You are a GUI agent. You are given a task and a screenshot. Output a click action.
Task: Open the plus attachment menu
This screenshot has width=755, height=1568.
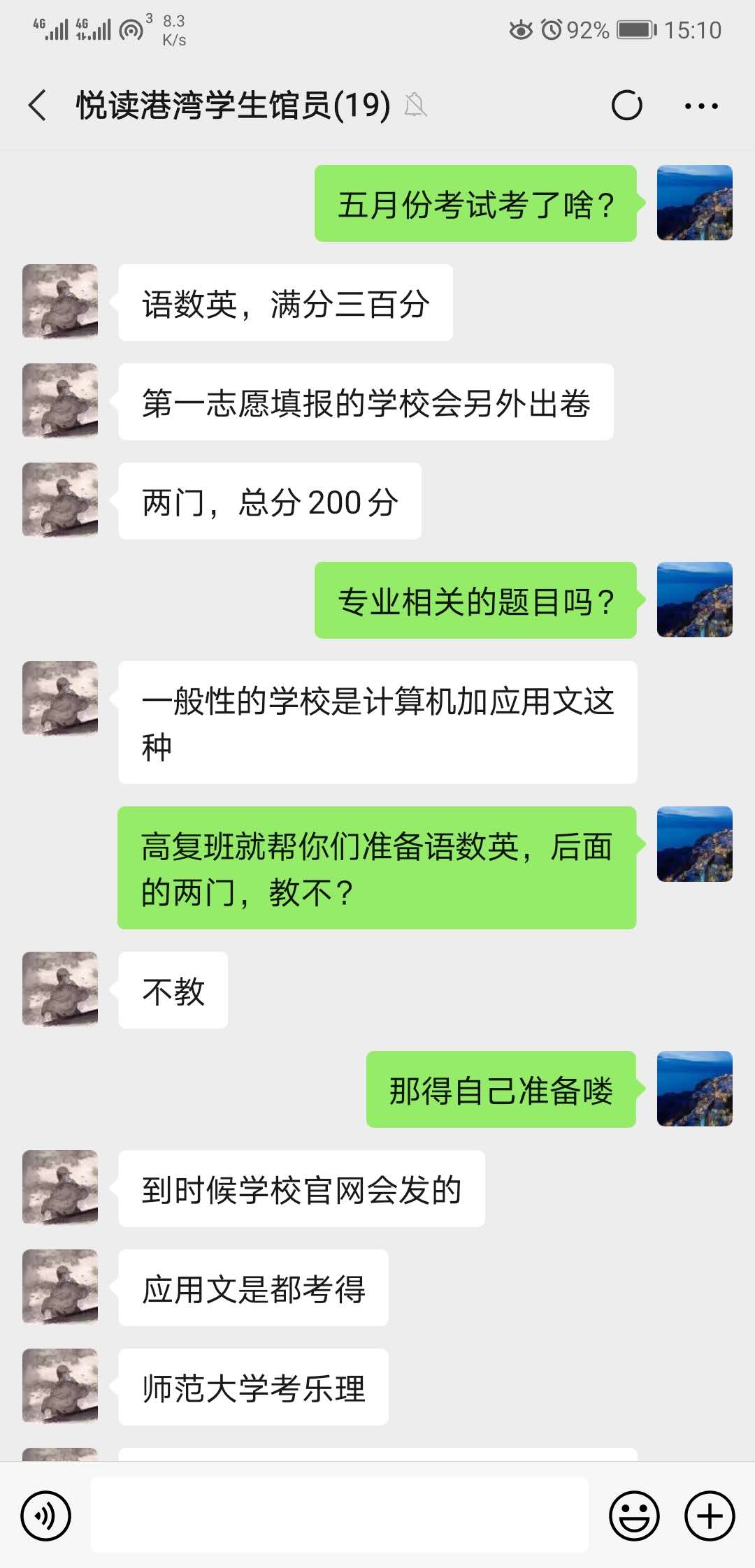[x=709, y=1516]
